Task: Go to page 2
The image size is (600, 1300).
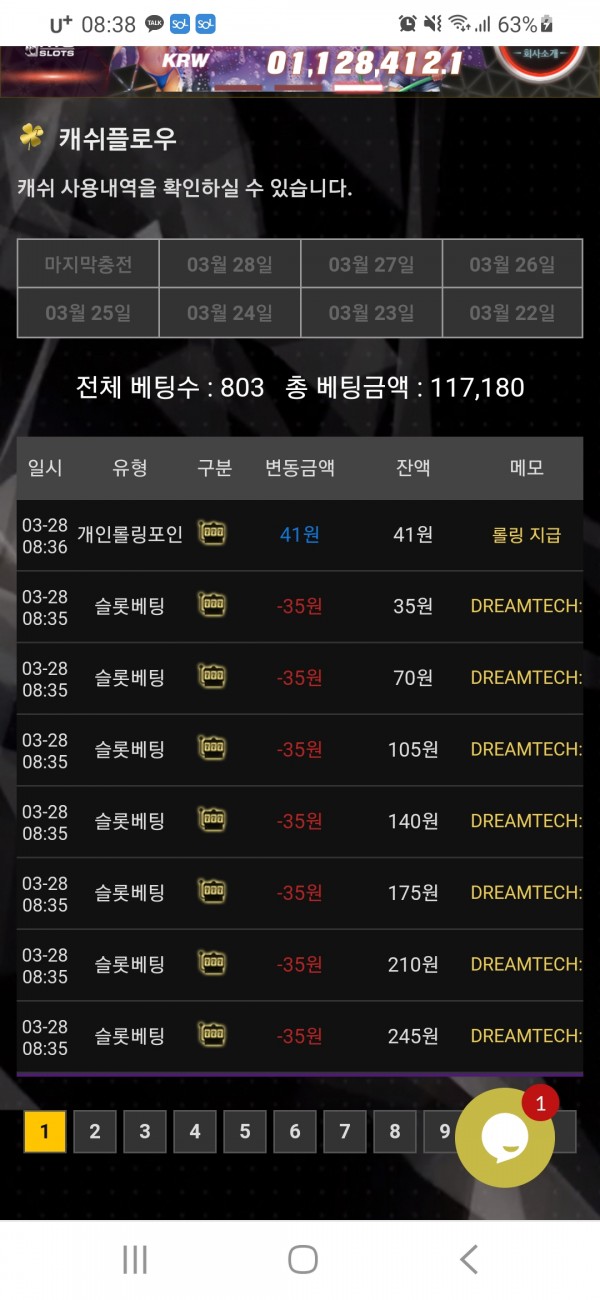Action: point(95,1131)
